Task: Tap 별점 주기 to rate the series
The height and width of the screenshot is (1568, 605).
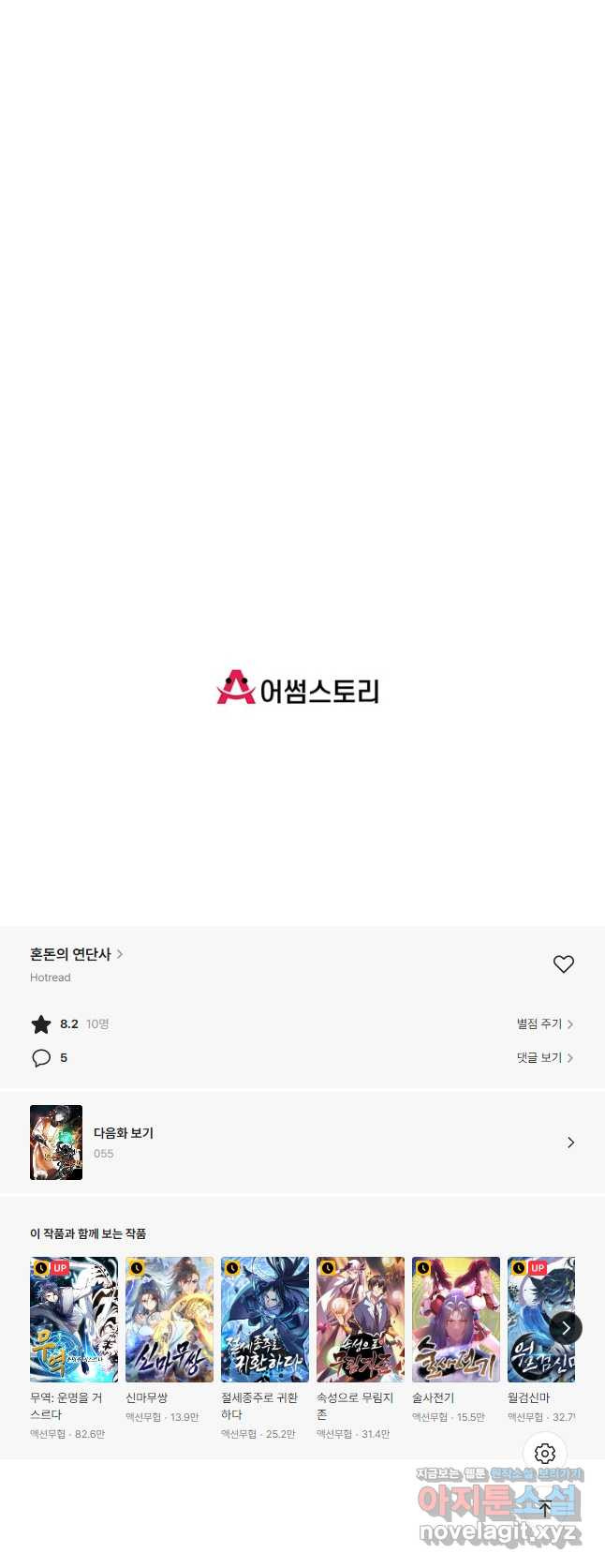Action: click(544, 1023)
